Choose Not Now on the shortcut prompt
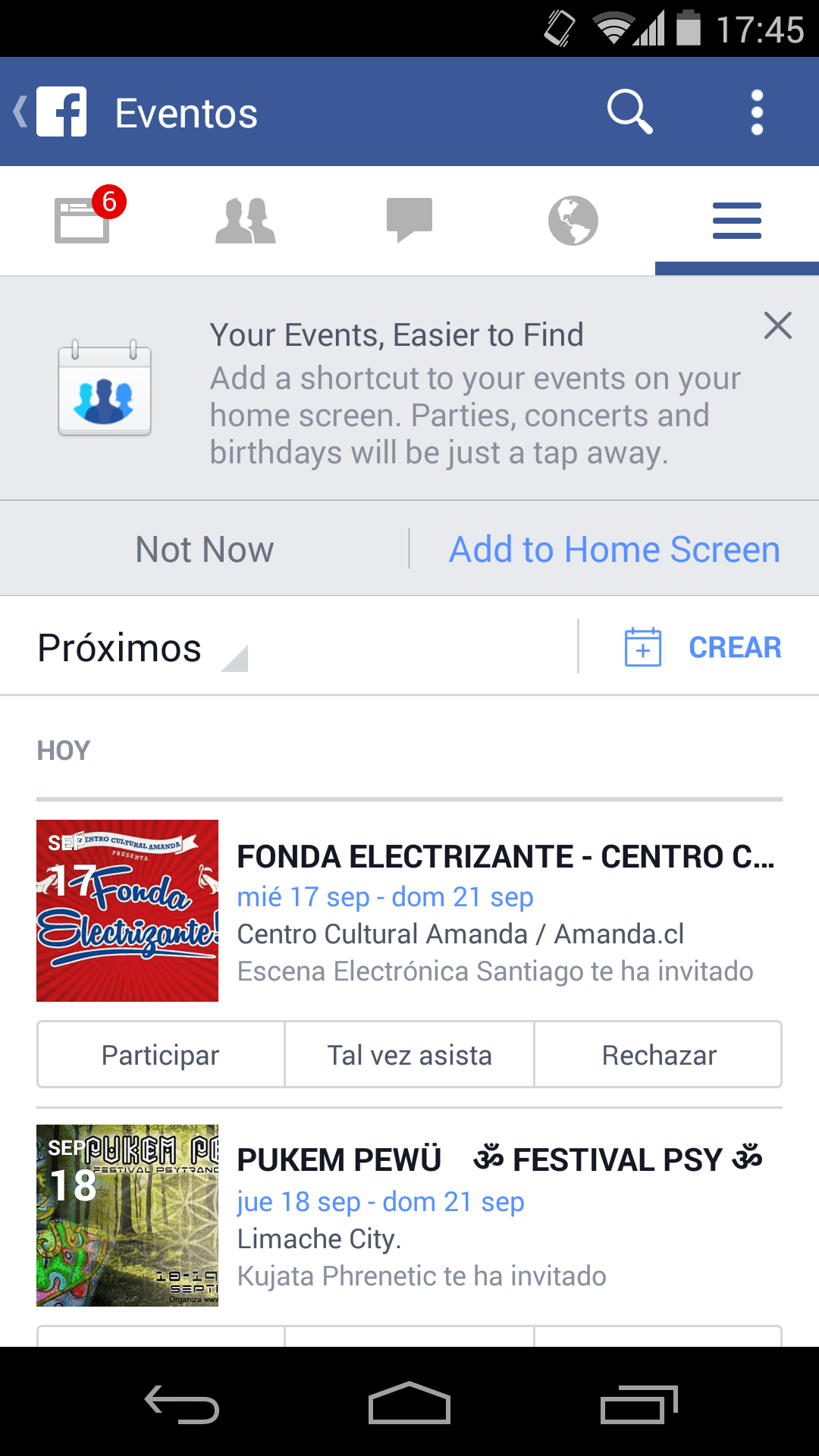The image size is (819, 1456). click(205, 549)
